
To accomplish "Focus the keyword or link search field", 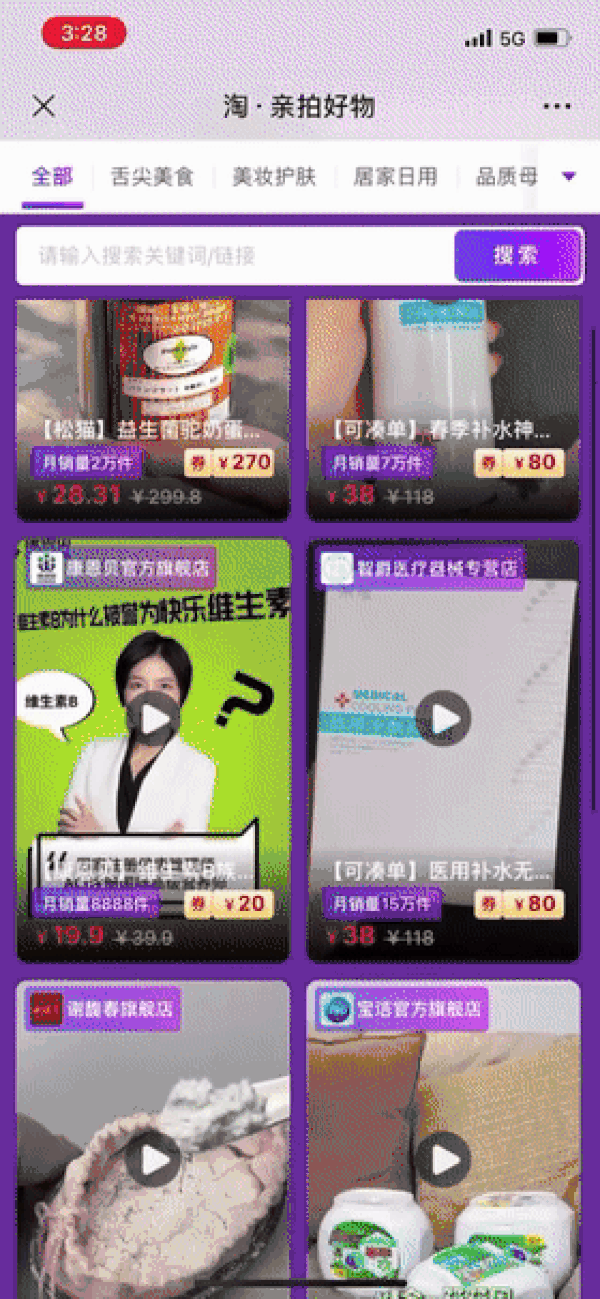I will coord(235,256).
